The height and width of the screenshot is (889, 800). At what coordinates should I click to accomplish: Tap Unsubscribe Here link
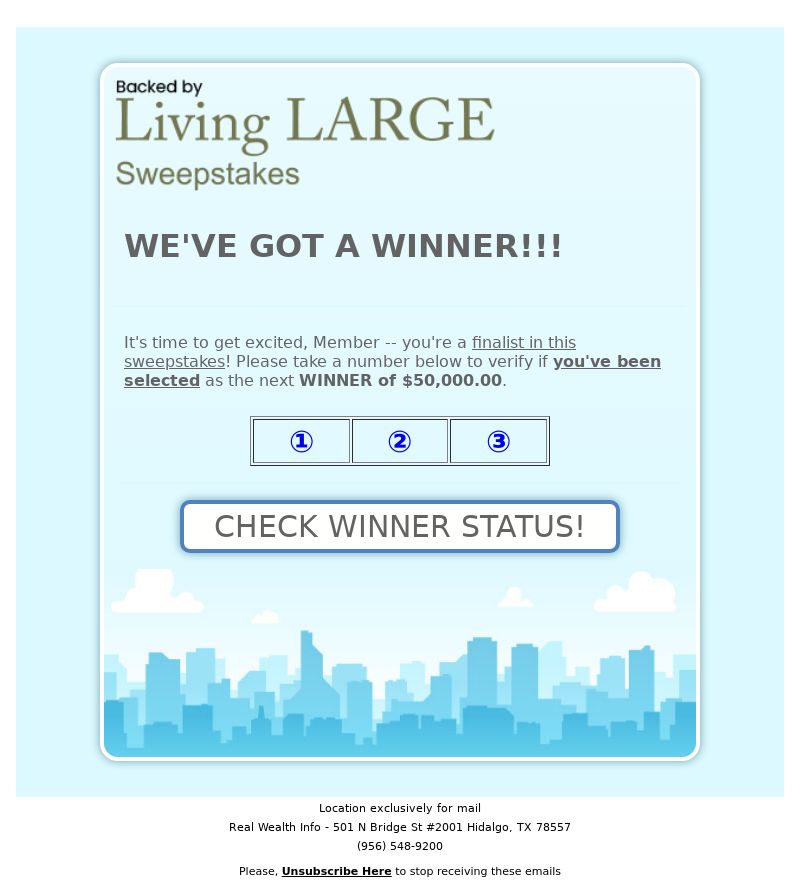click(336, 871)
